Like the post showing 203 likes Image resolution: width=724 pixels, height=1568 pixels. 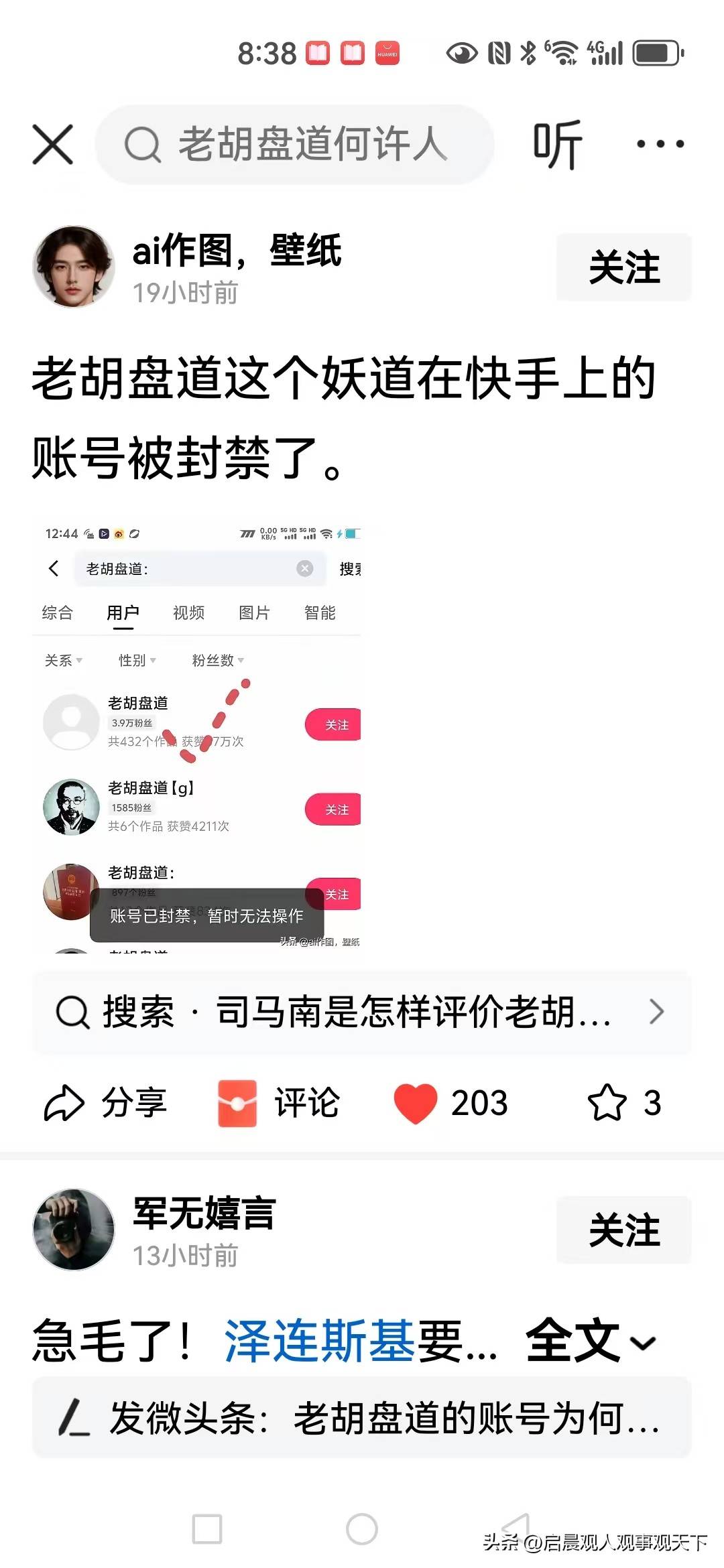pyautogui.click(x=450, y=1102)
